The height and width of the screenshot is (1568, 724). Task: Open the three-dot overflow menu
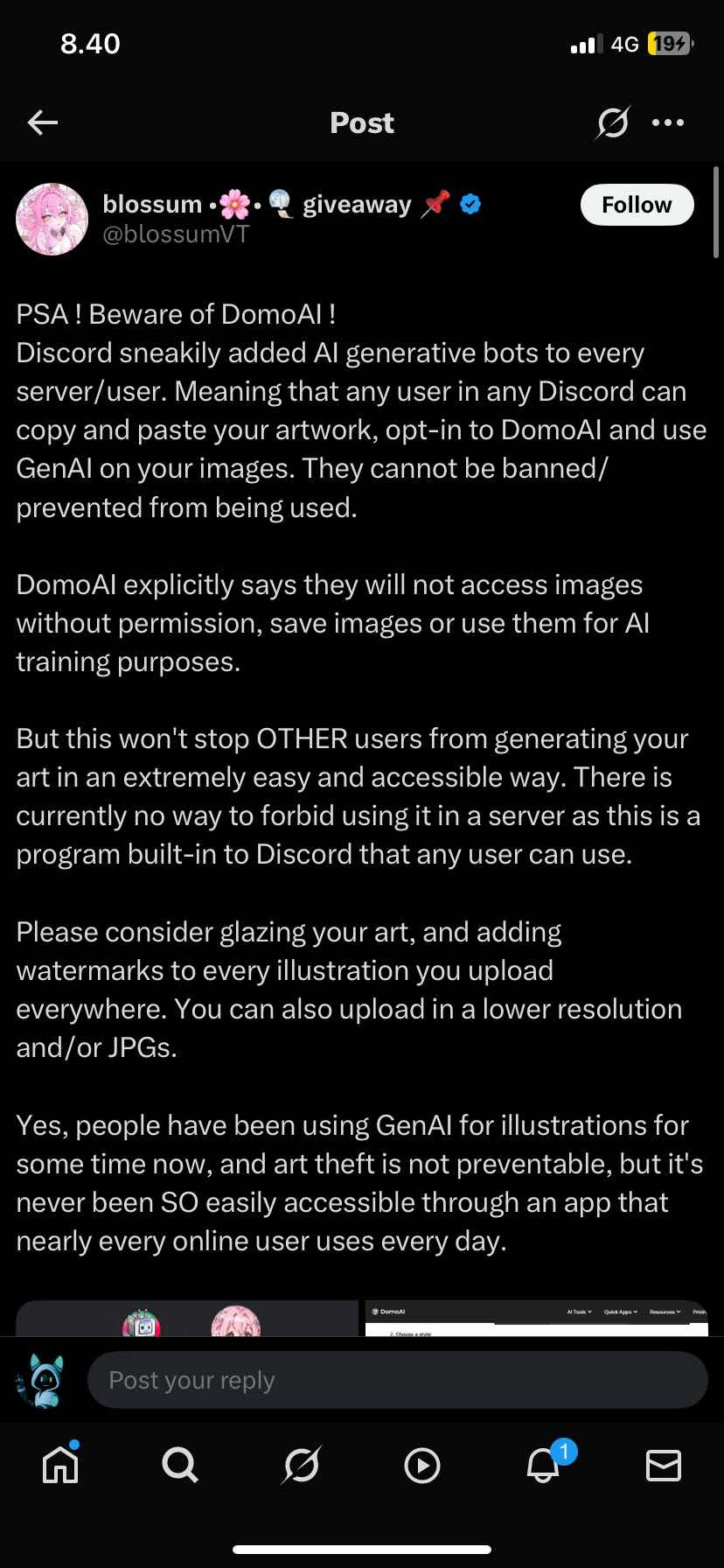coord(668,123)
